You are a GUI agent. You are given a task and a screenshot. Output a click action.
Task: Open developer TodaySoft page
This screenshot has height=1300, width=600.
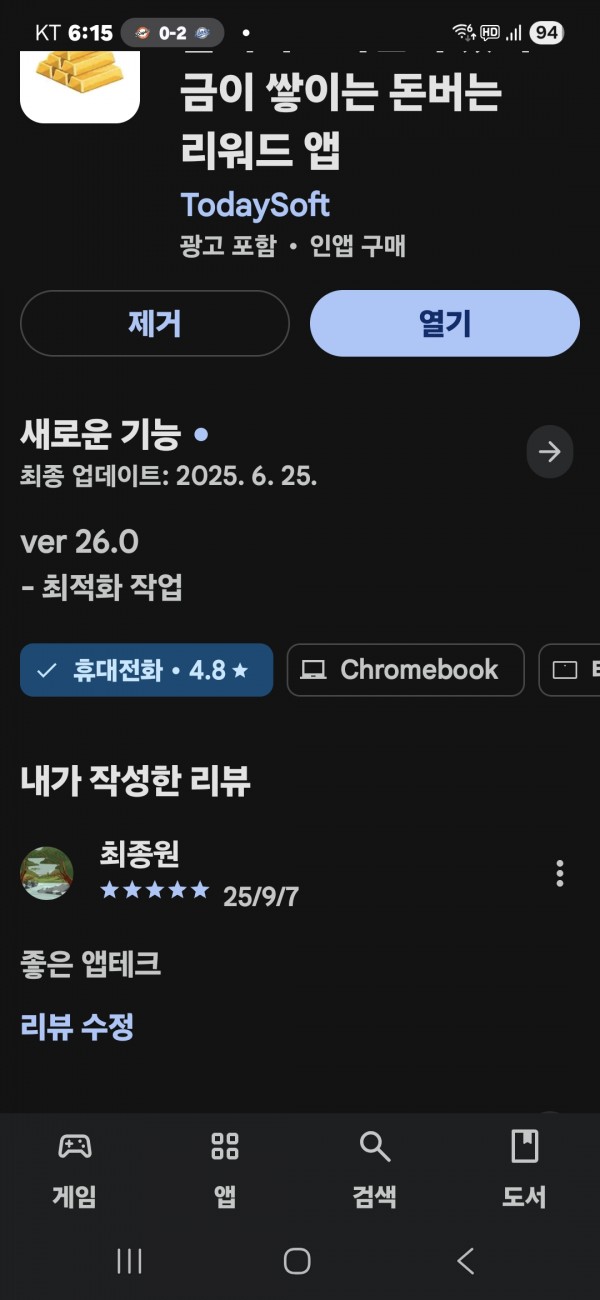(x=255, y=205)
